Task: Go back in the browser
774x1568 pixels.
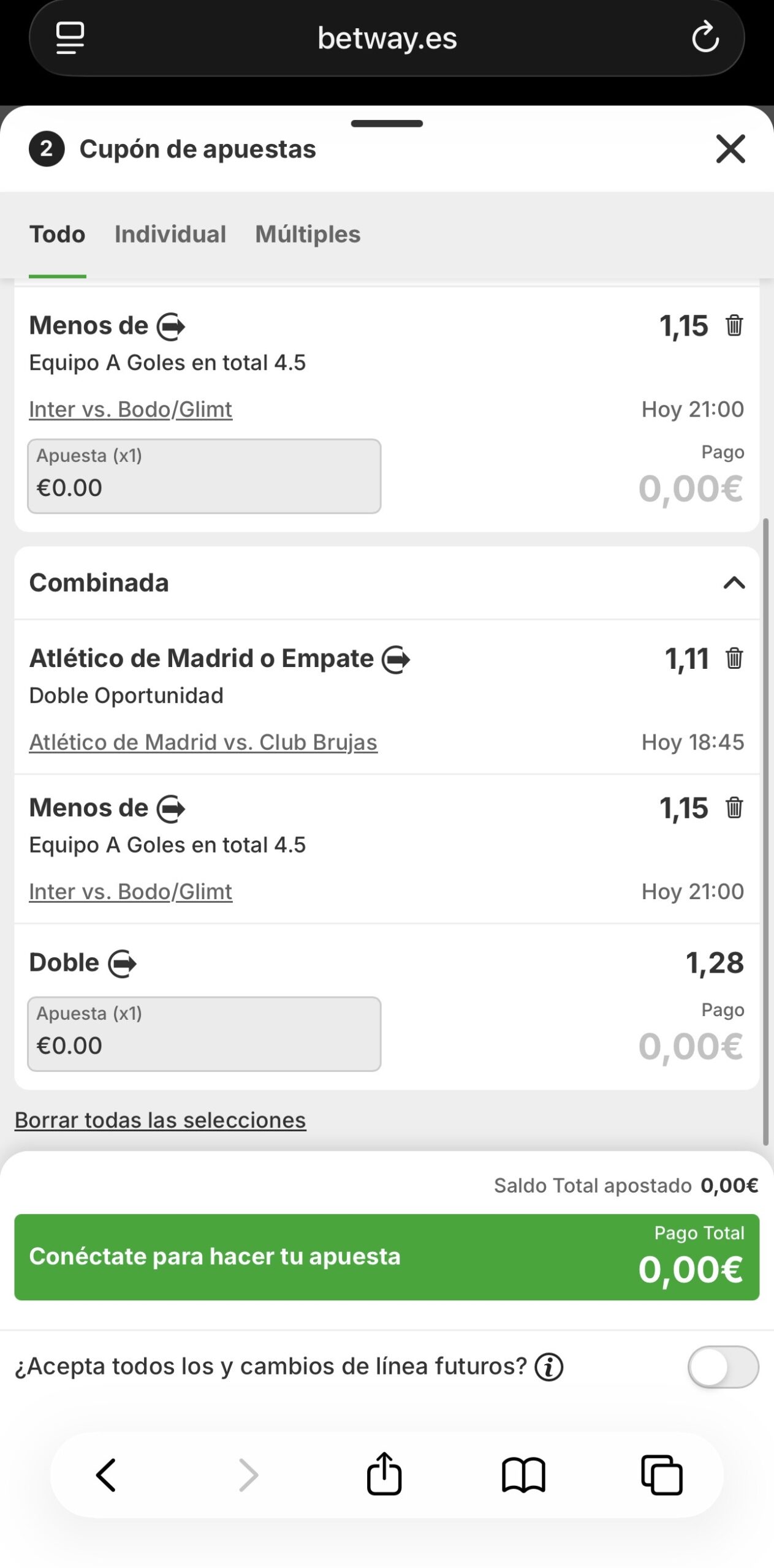Action: click(107, 1474)
